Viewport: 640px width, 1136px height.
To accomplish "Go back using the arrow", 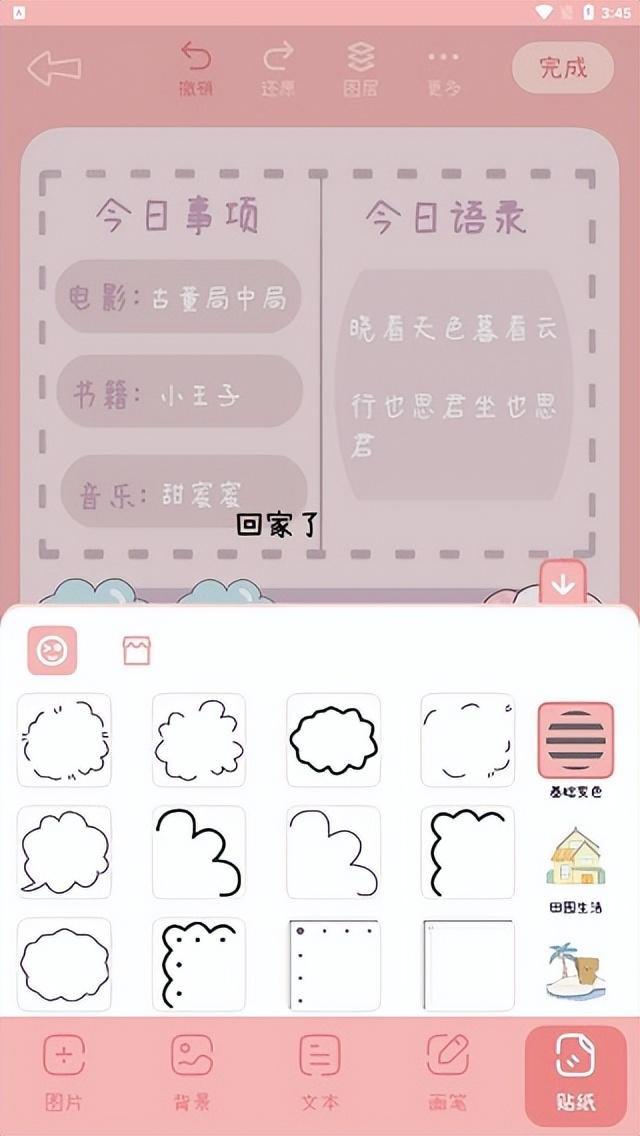I will (x=54, y=68).
